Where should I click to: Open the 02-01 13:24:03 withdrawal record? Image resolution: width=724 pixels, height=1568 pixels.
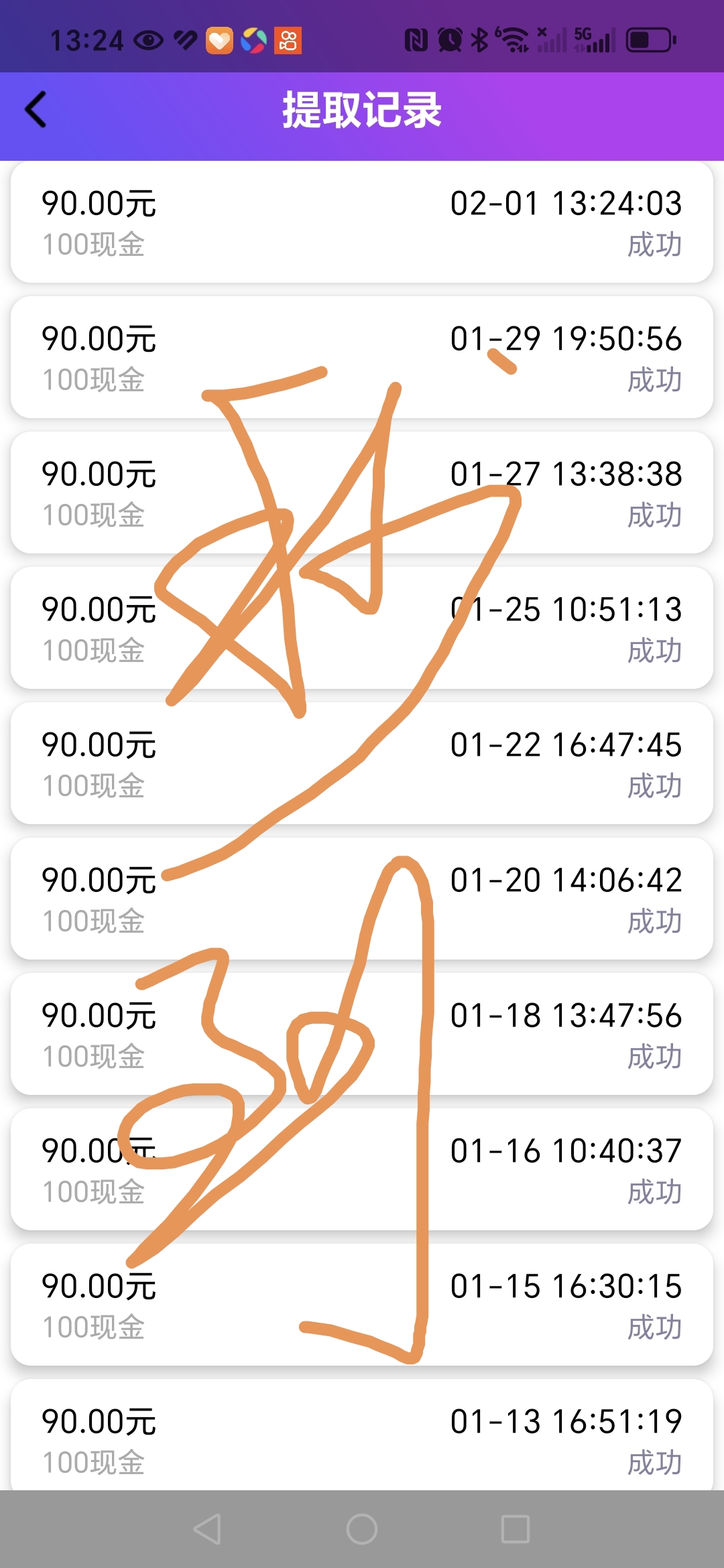click(362, 222)
